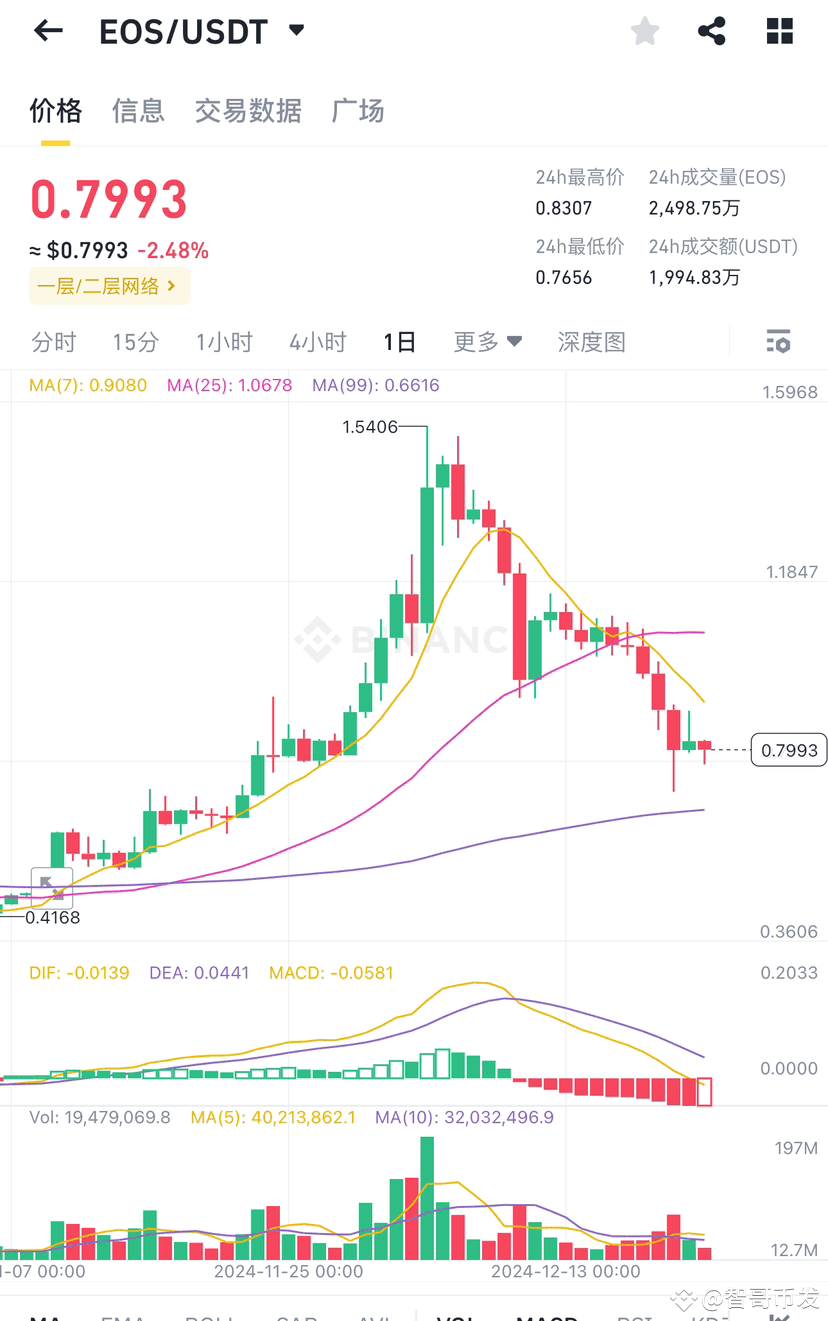The width and height of the screenshot is (828, 1321).
Task: Expand the 更多 timeframe dropdown
Action: point(487,341)
